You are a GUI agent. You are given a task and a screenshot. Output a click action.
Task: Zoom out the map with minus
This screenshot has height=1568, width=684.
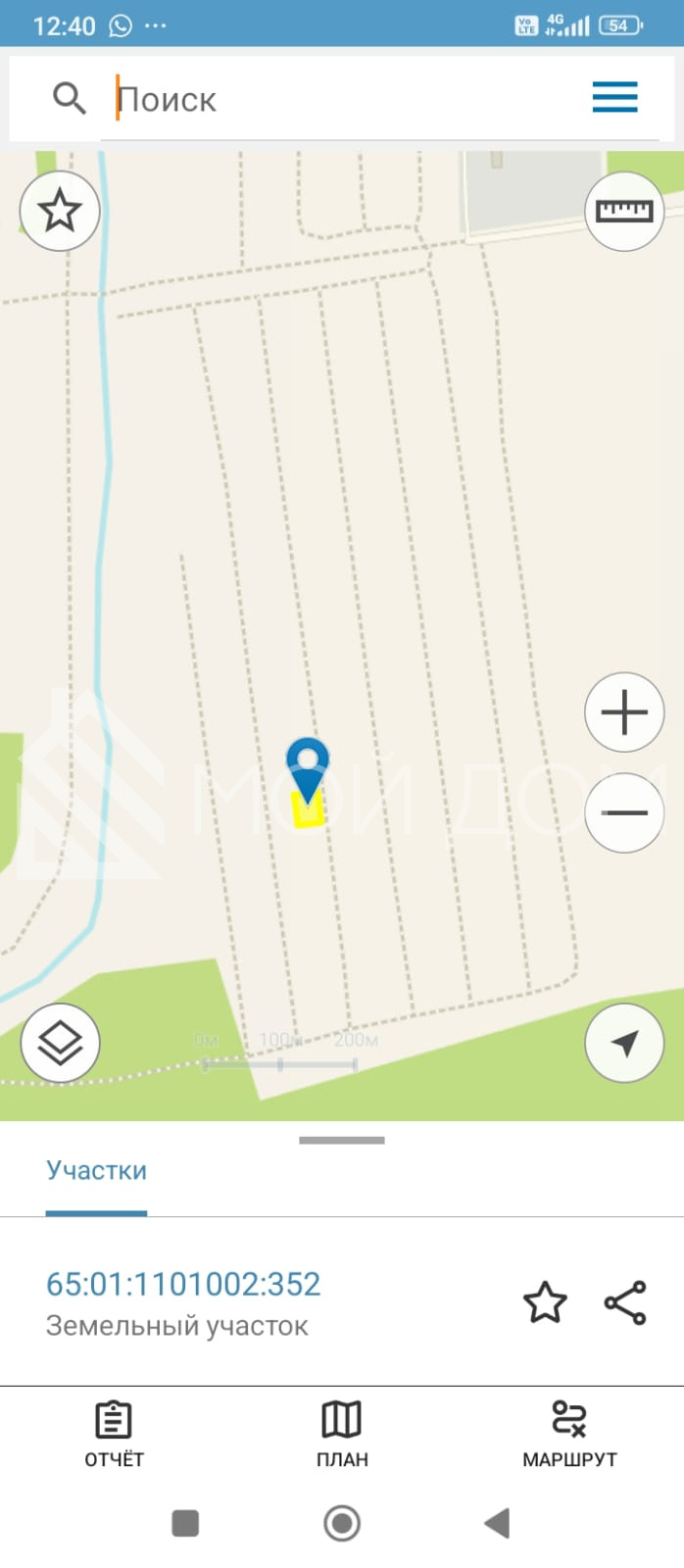pos(624,811)
